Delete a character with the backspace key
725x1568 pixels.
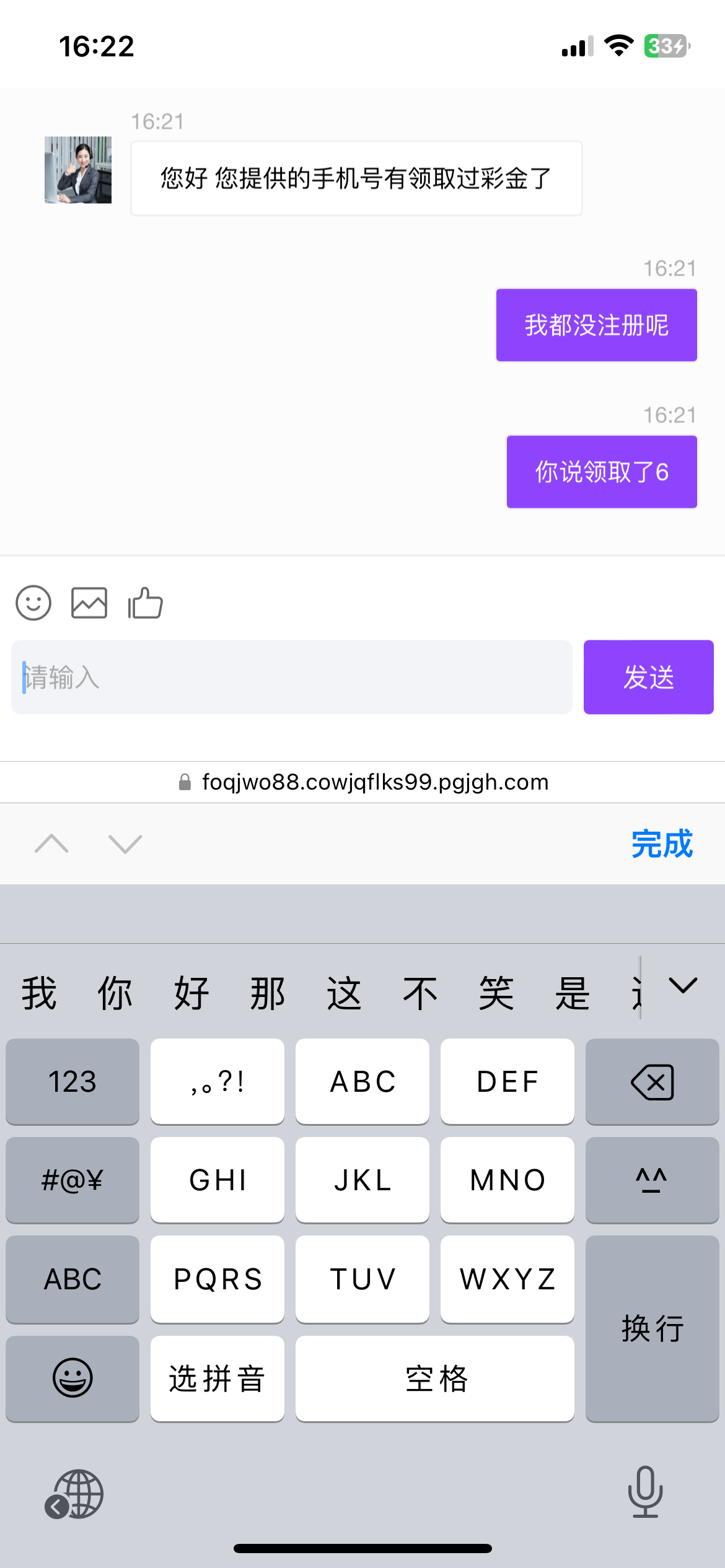pyautogui.click(x=652, y=1082)
